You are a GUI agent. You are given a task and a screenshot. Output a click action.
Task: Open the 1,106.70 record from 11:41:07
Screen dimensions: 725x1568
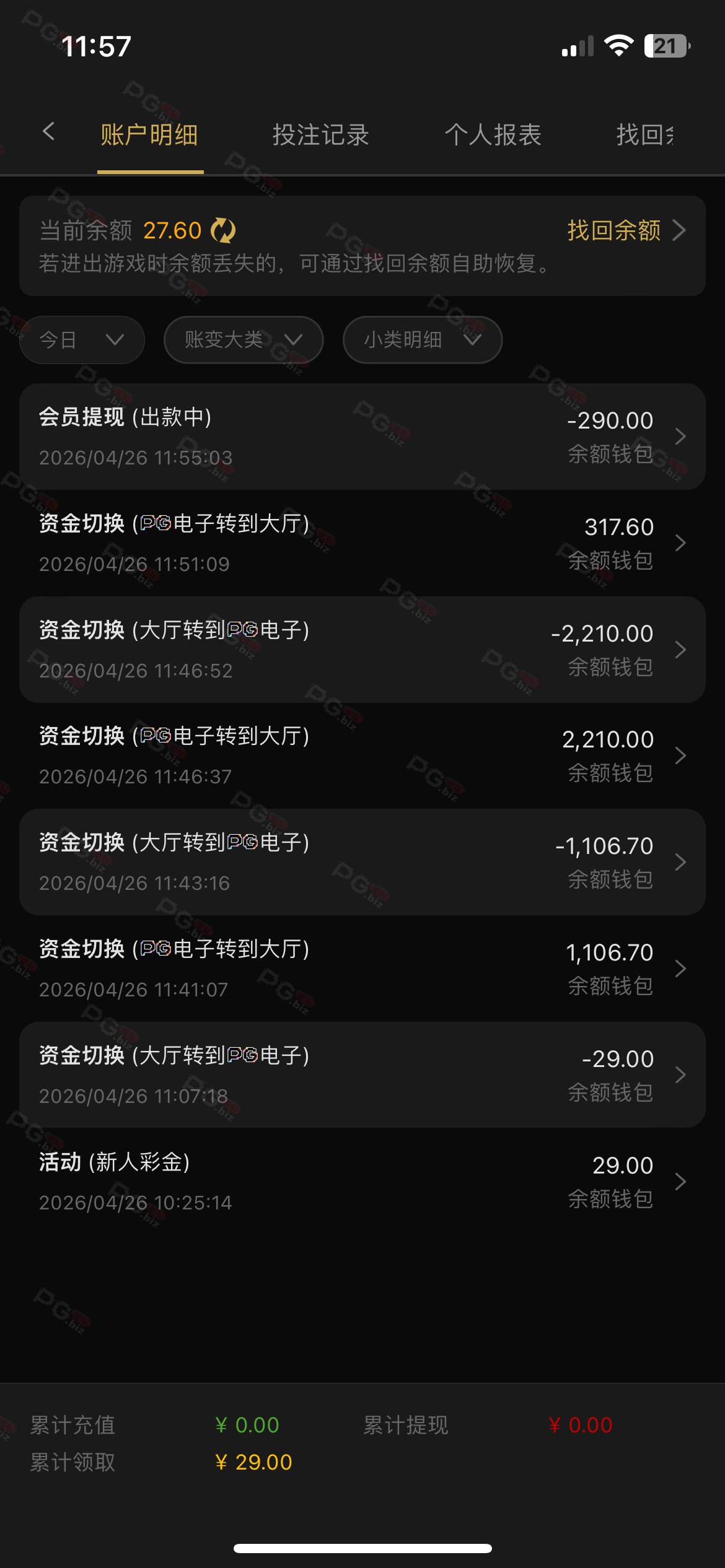pos(362,969)
